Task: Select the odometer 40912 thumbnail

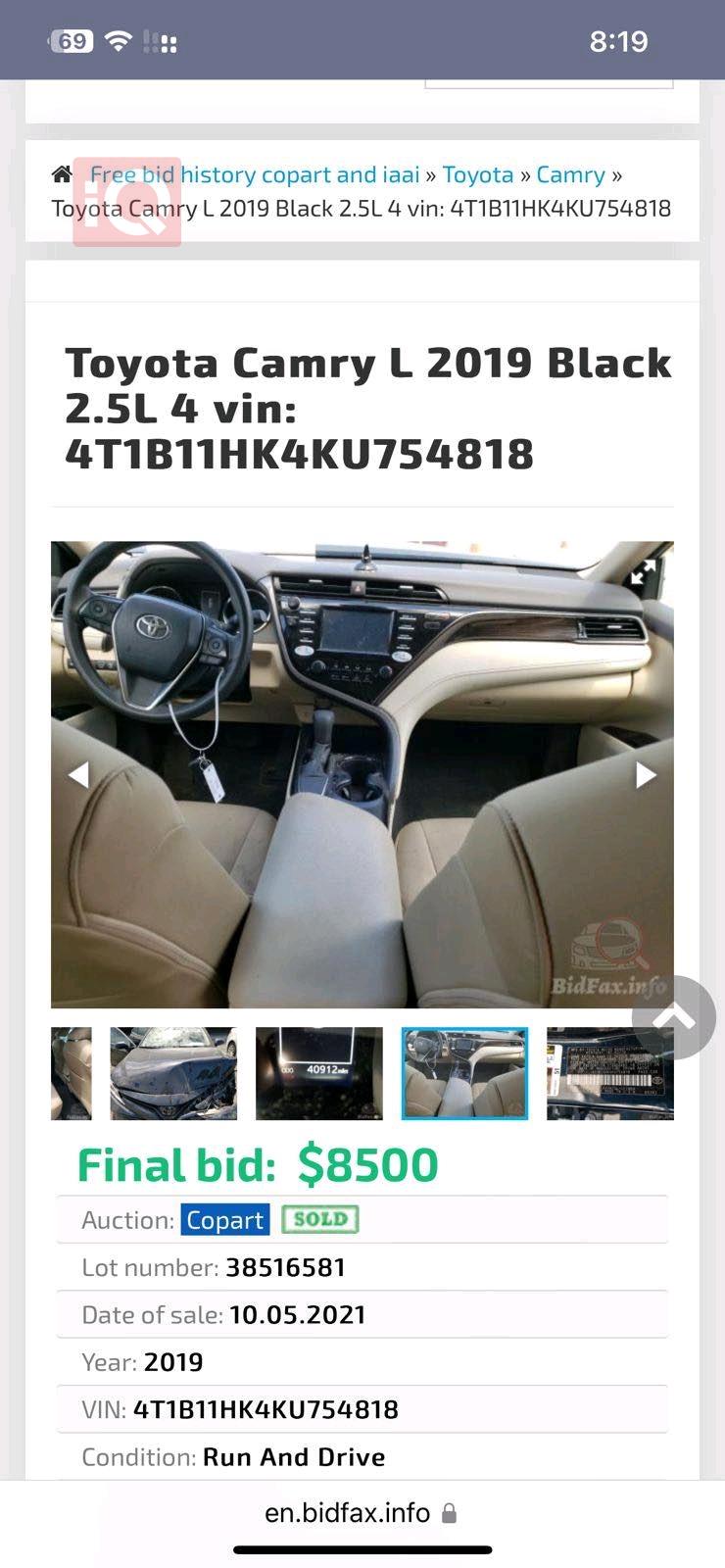Action: click(x=318, y=1073)
